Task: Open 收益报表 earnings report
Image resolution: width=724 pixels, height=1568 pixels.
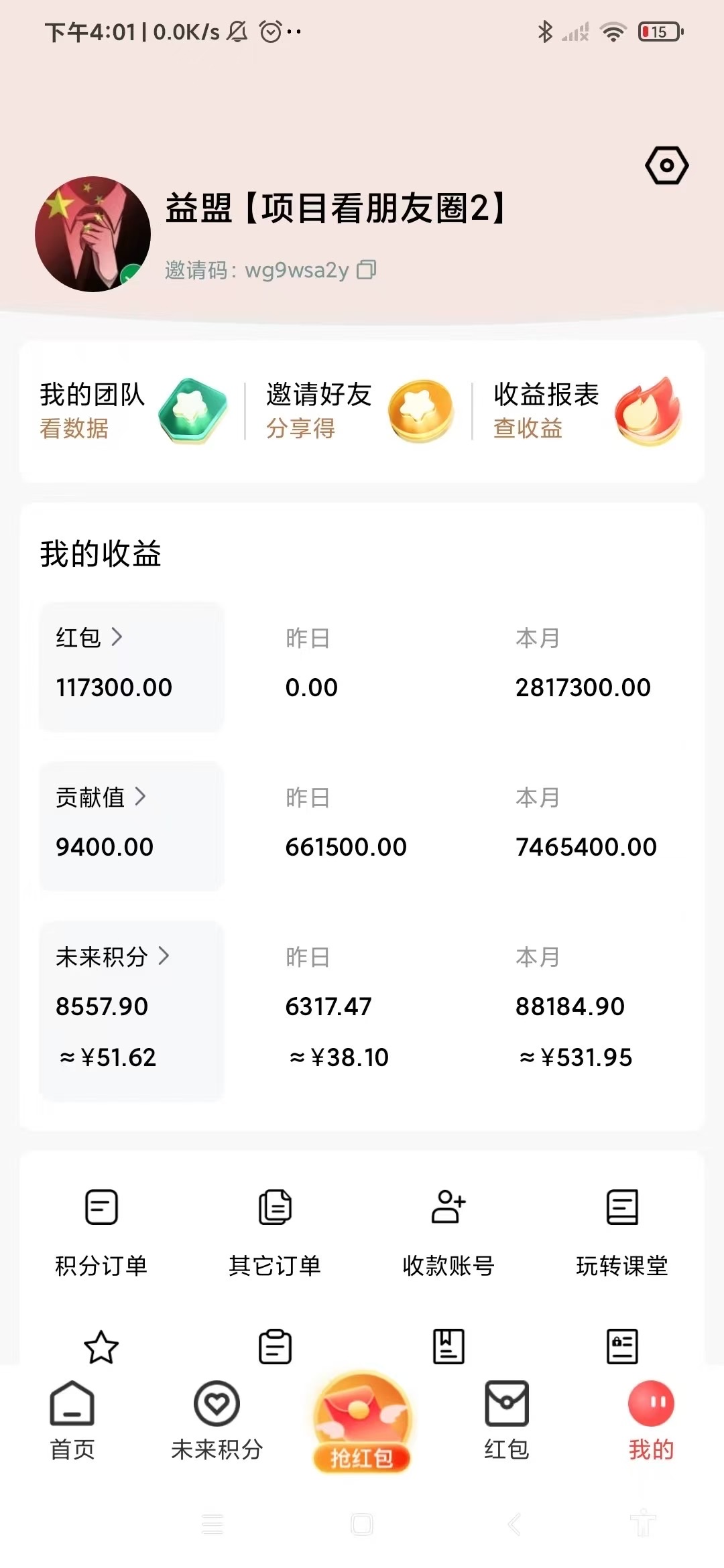Action: (587, 411)
